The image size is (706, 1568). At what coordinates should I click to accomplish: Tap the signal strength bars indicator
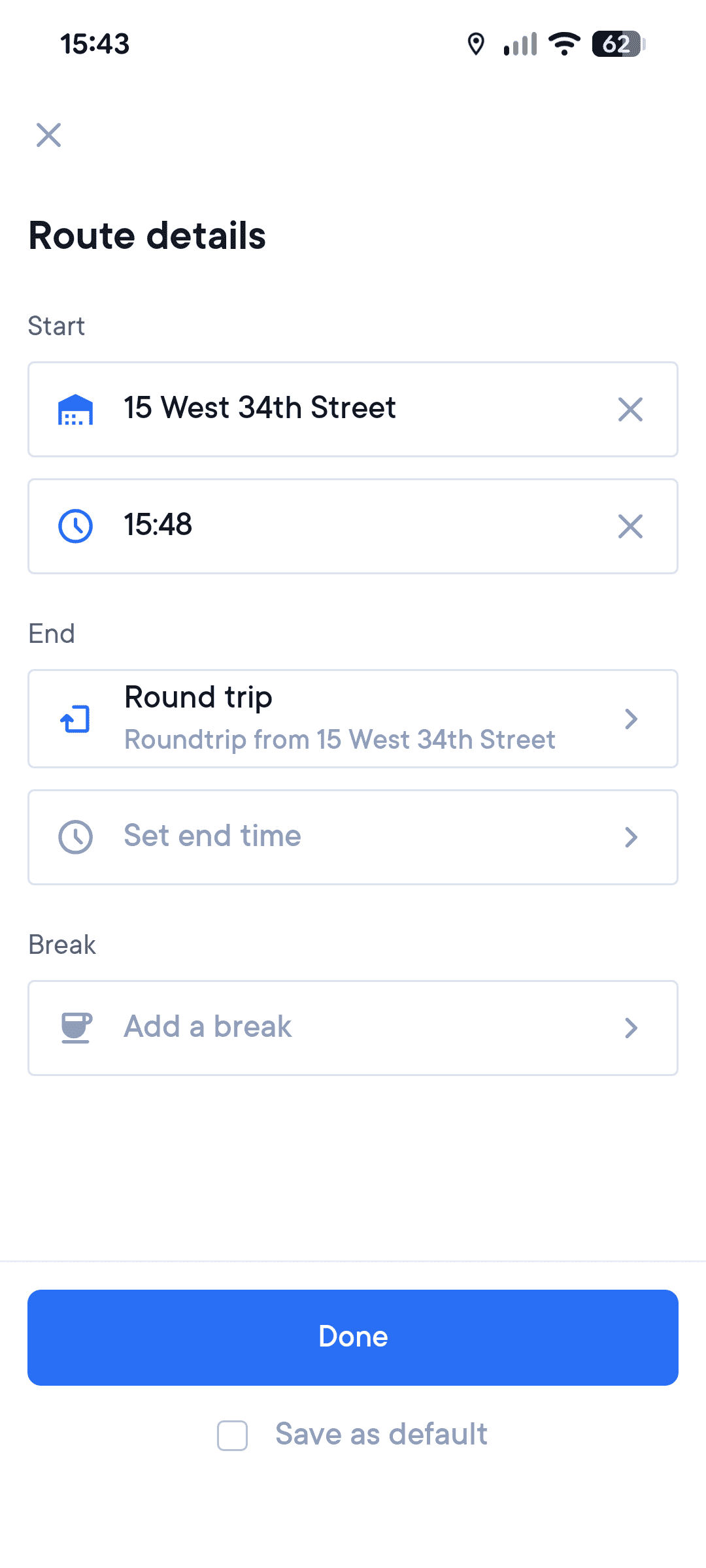(x=518, y=44)
